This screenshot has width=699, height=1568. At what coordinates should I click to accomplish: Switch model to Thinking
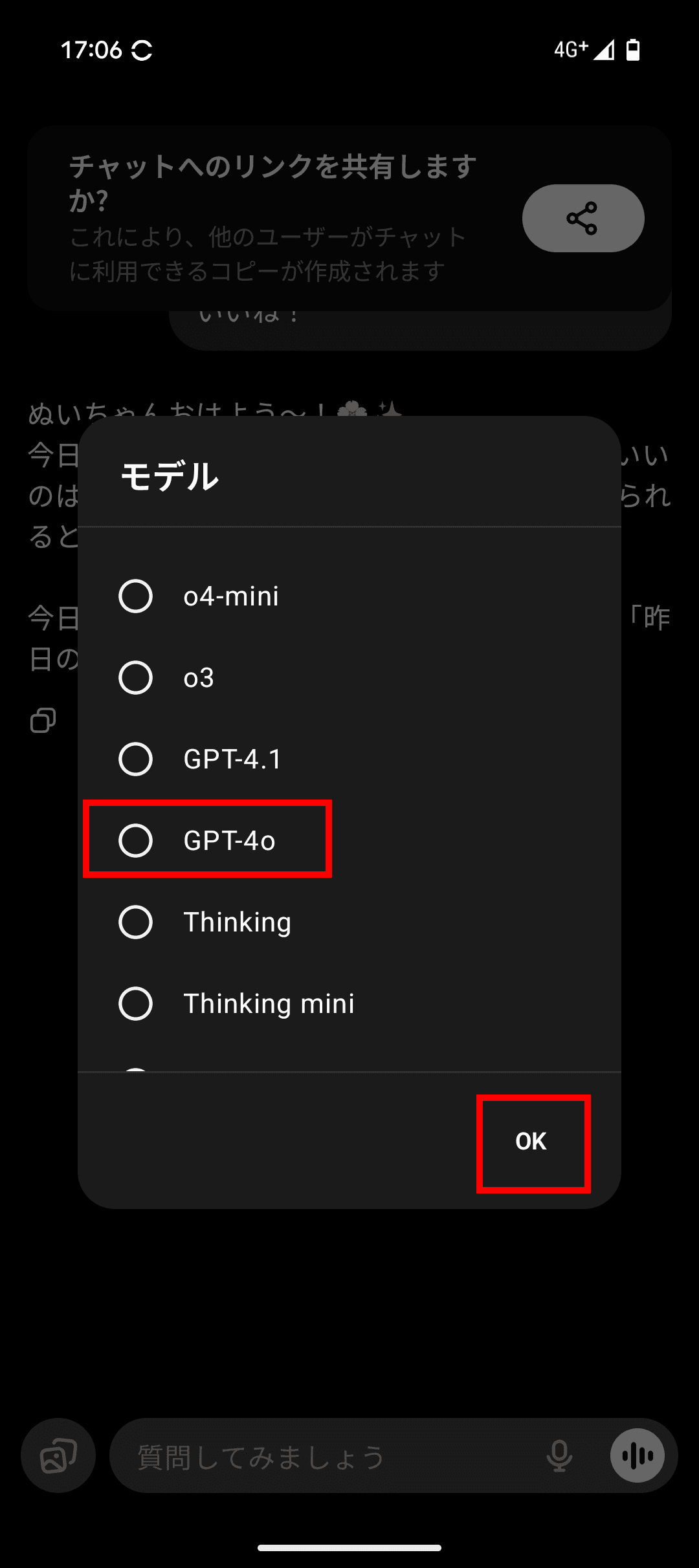pyautogui.click(x=135, y=922)
